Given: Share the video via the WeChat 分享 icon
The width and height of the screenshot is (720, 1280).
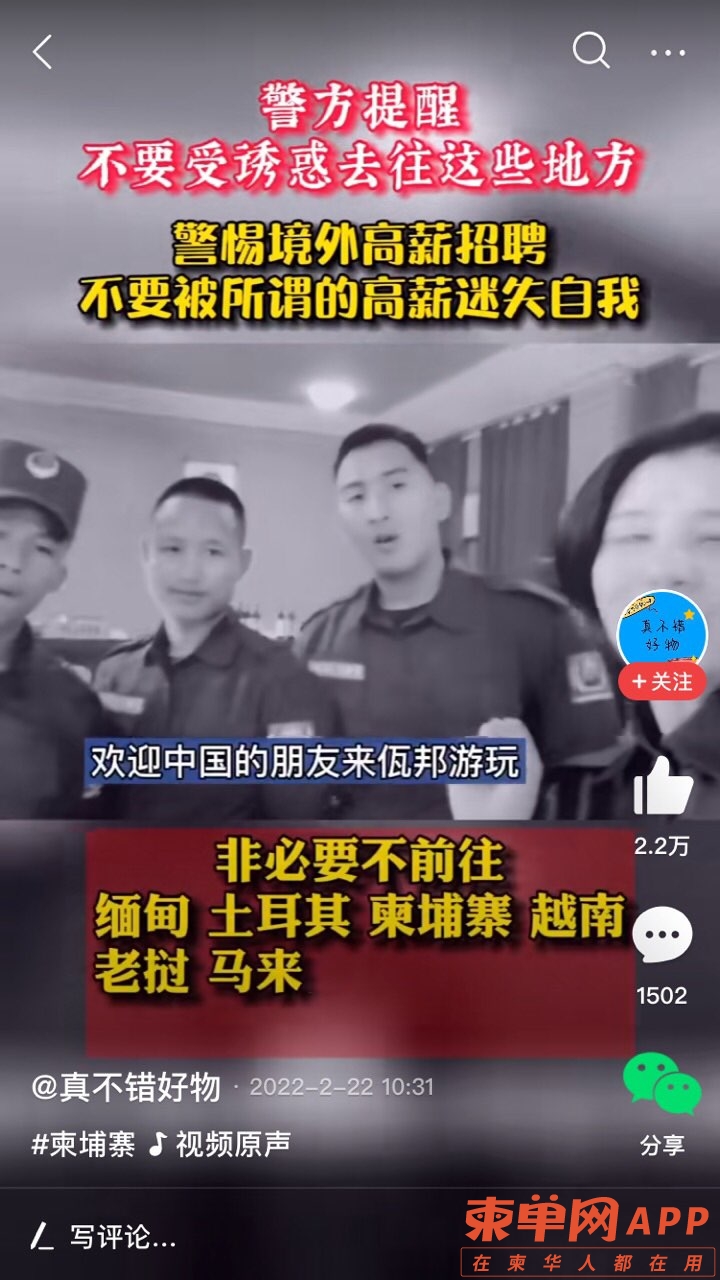Looking at the screenshot, I should (x=662, y=1085).
